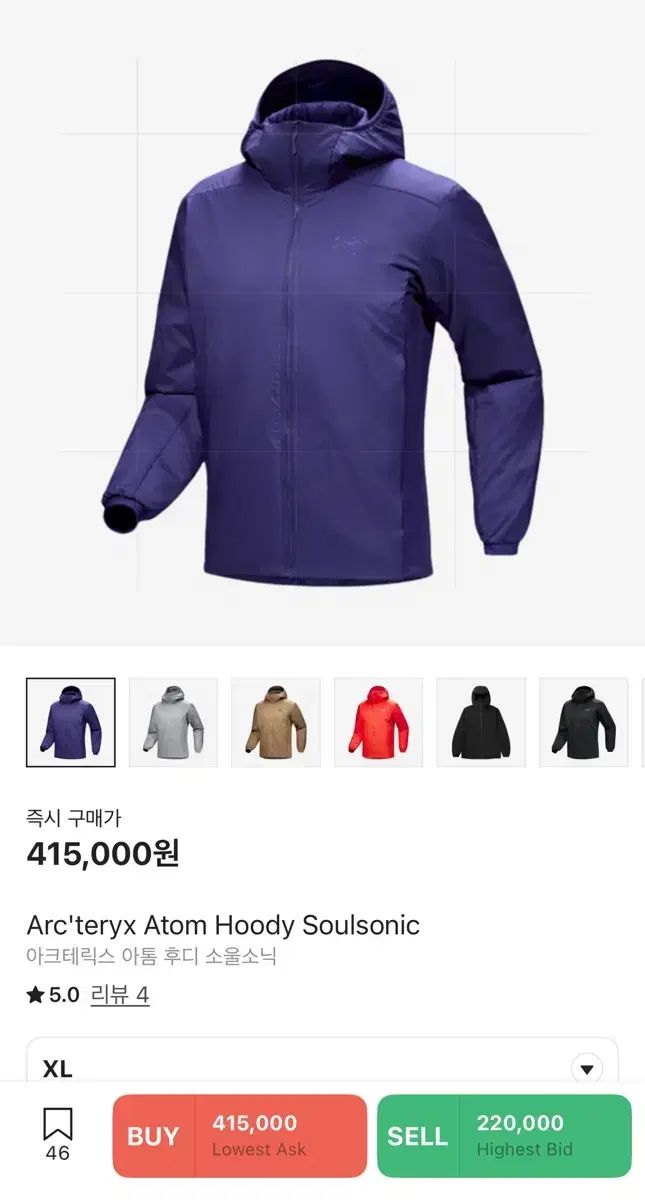
Task: Expand the XL size dropdown
Action: [586, 1068]
